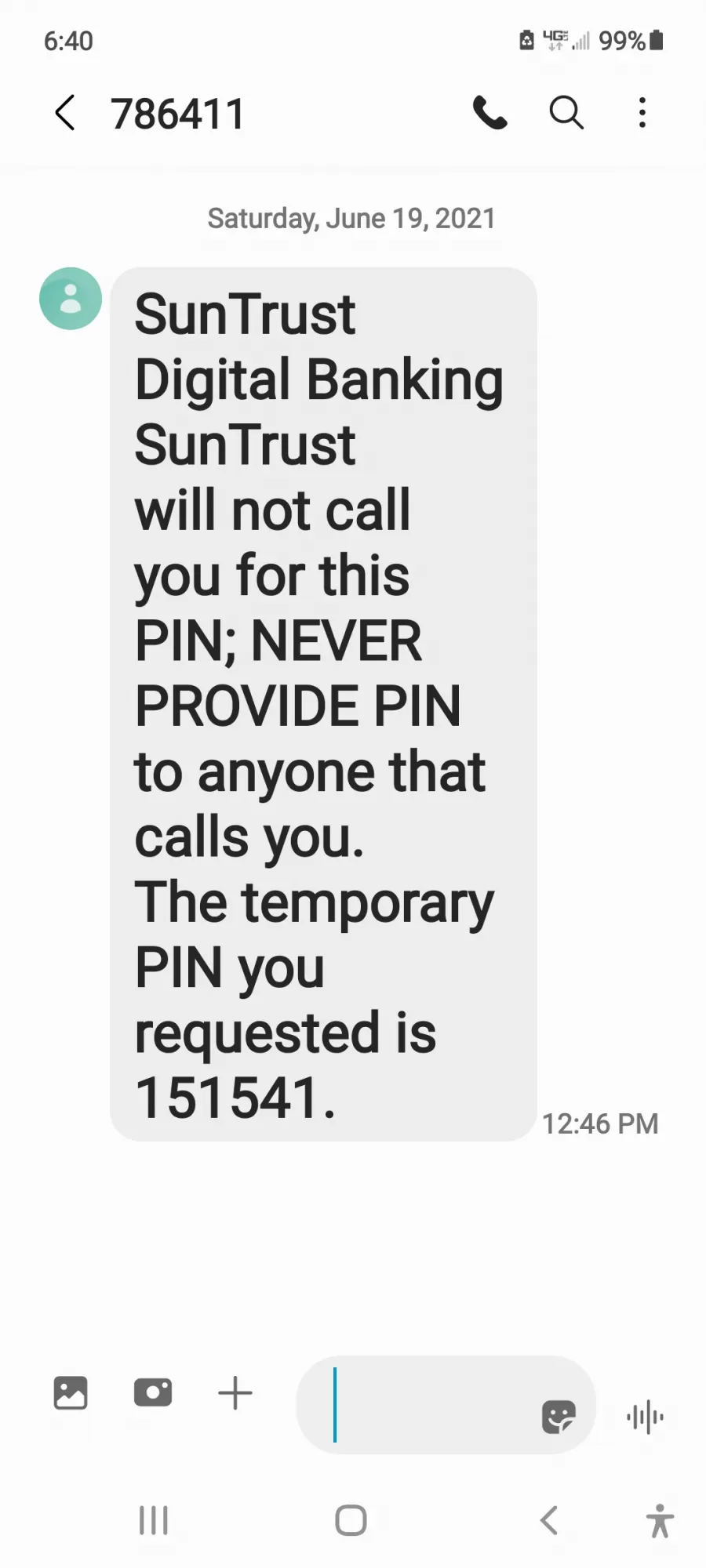This screenshot has height=1568, width=706.
Task: Open the camera to take a photo
Action: point(153,1393)
